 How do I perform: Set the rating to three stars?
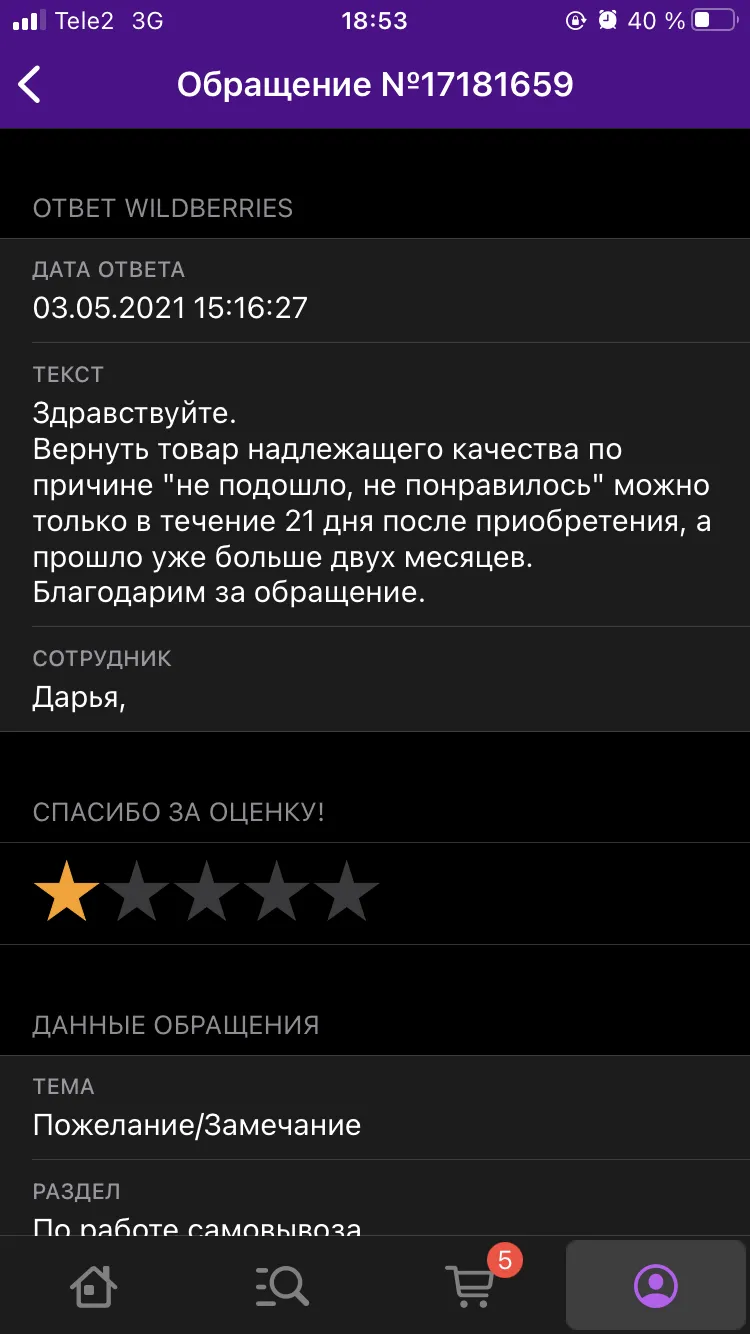click(x=207, y=893)
